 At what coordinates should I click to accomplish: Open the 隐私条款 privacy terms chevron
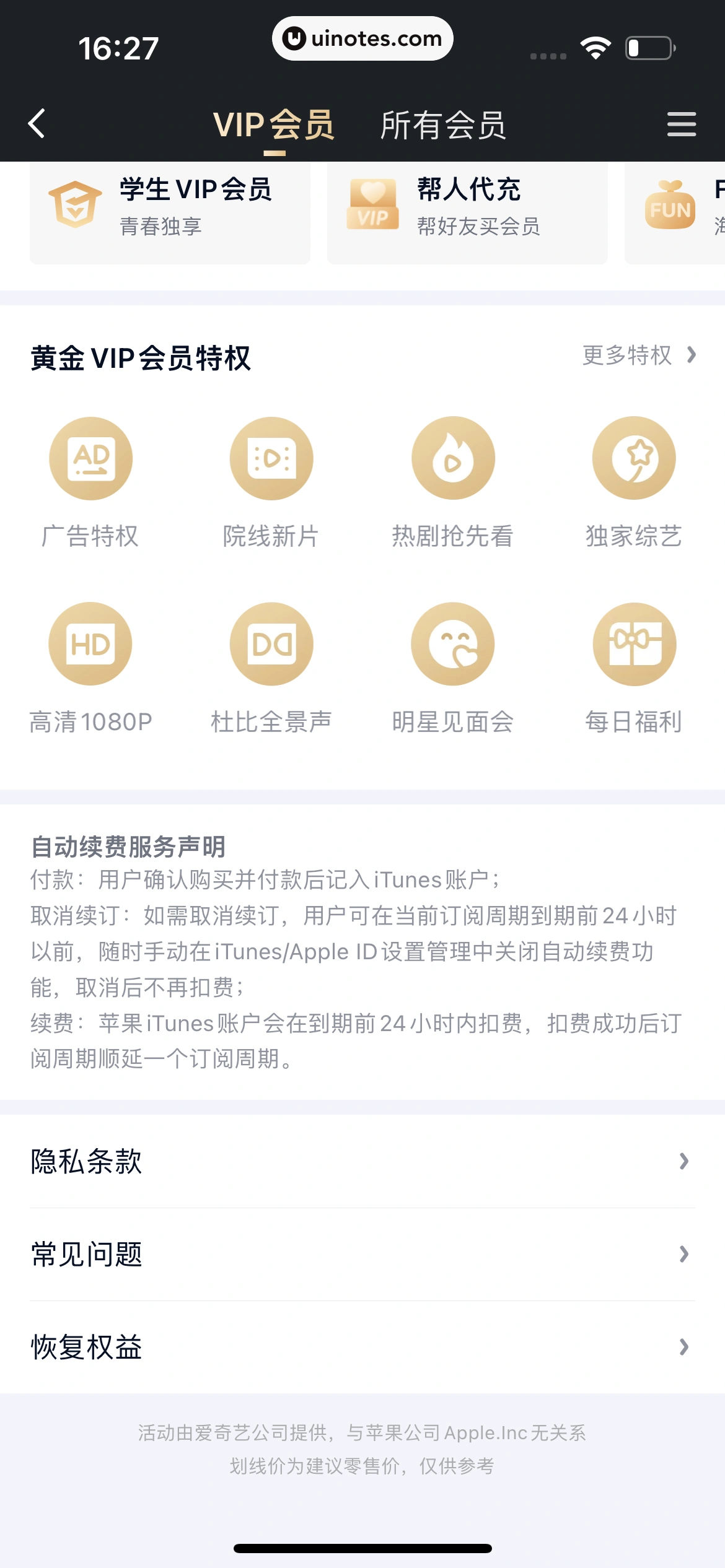pos(684,1161)
